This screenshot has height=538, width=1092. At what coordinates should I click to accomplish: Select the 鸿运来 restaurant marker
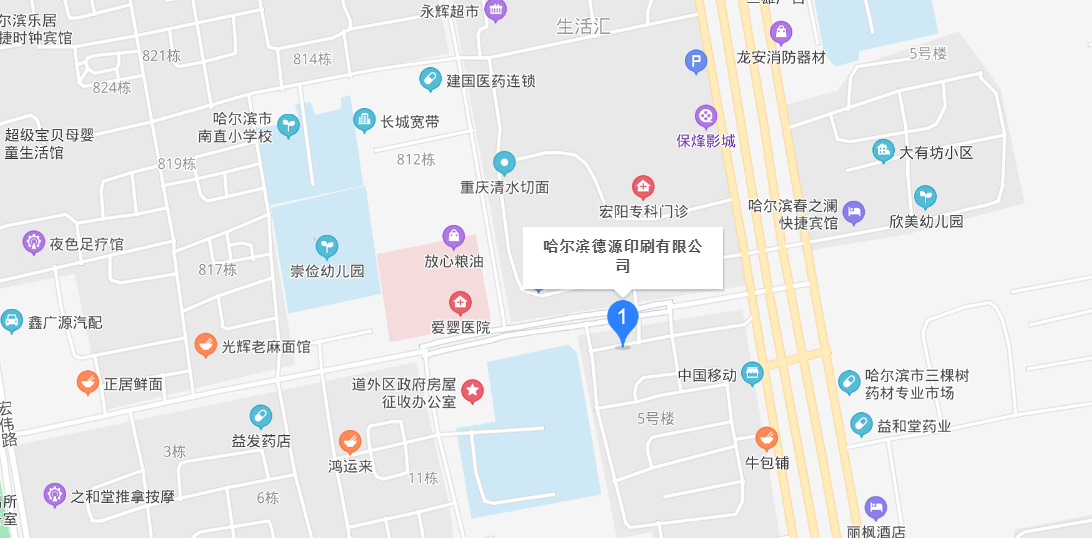(349, 441)
